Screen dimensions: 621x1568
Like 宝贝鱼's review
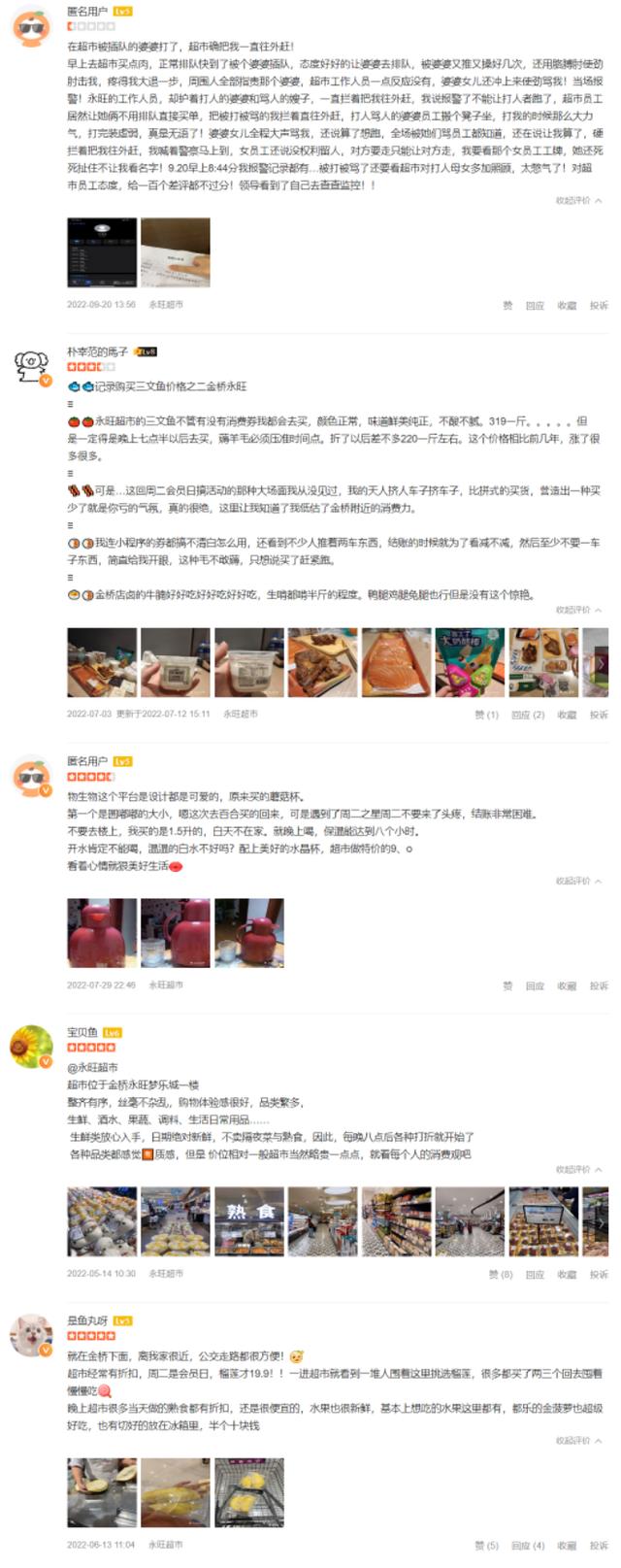500,1274
